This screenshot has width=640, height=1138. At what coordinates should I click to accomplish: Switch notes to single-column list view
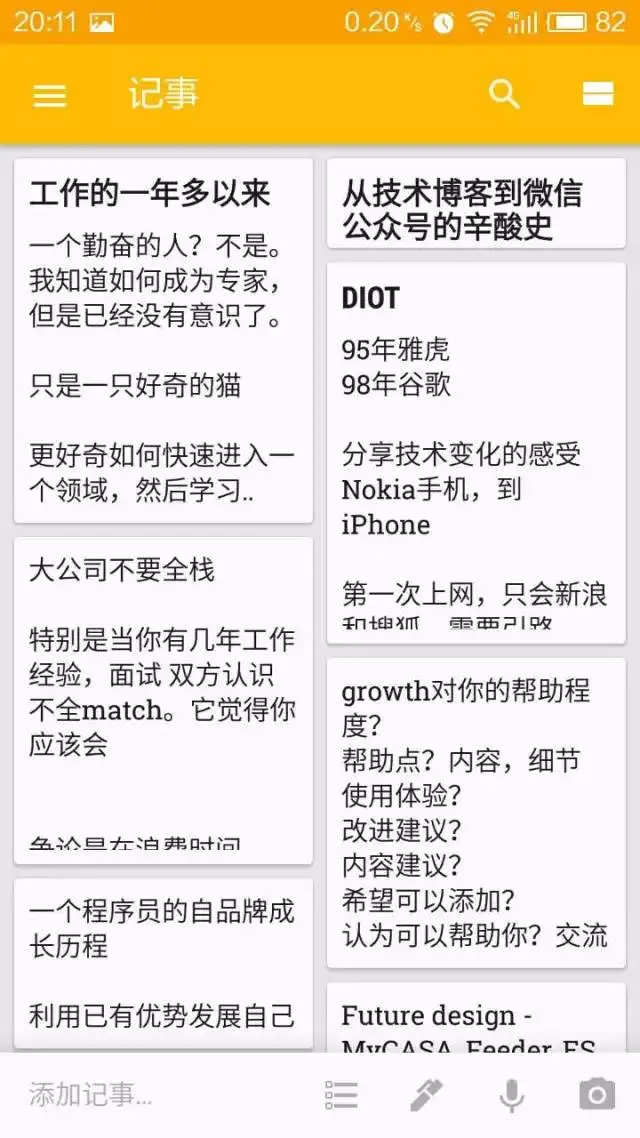pos(597,95)
